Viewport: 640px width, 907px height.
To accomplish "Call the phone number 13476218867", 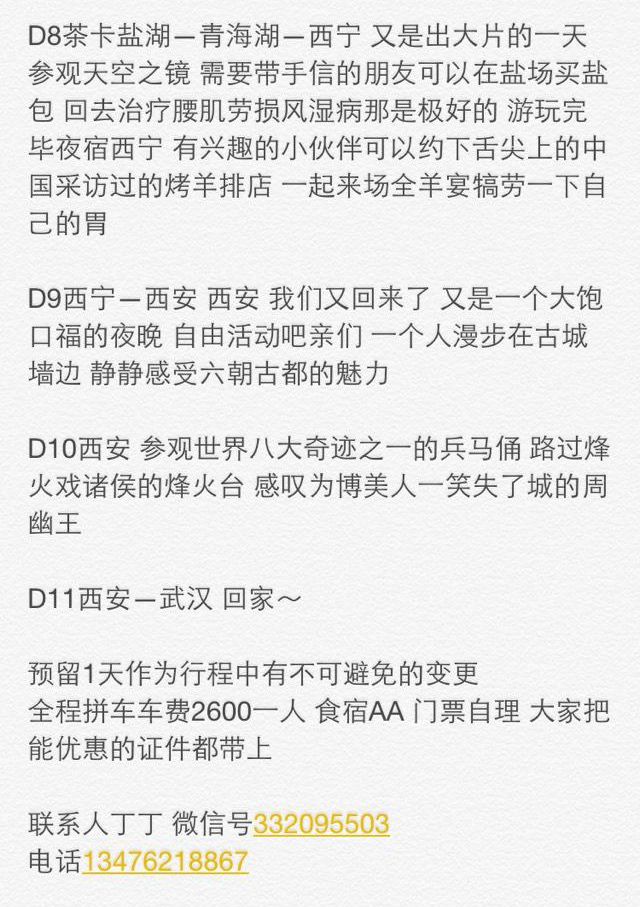I will [166, 861].
